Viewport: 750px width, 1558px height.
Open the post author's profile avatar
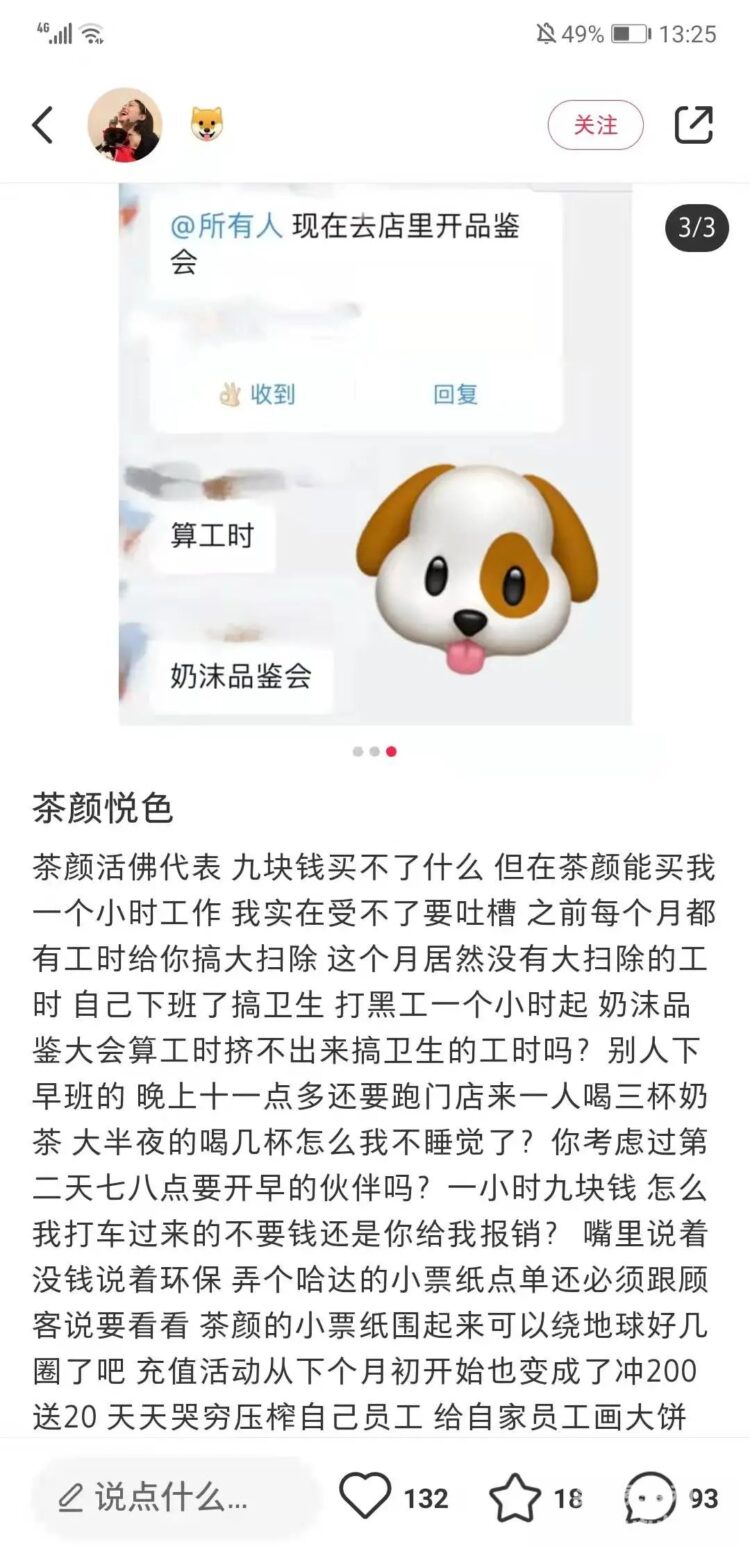coord(124,126)
